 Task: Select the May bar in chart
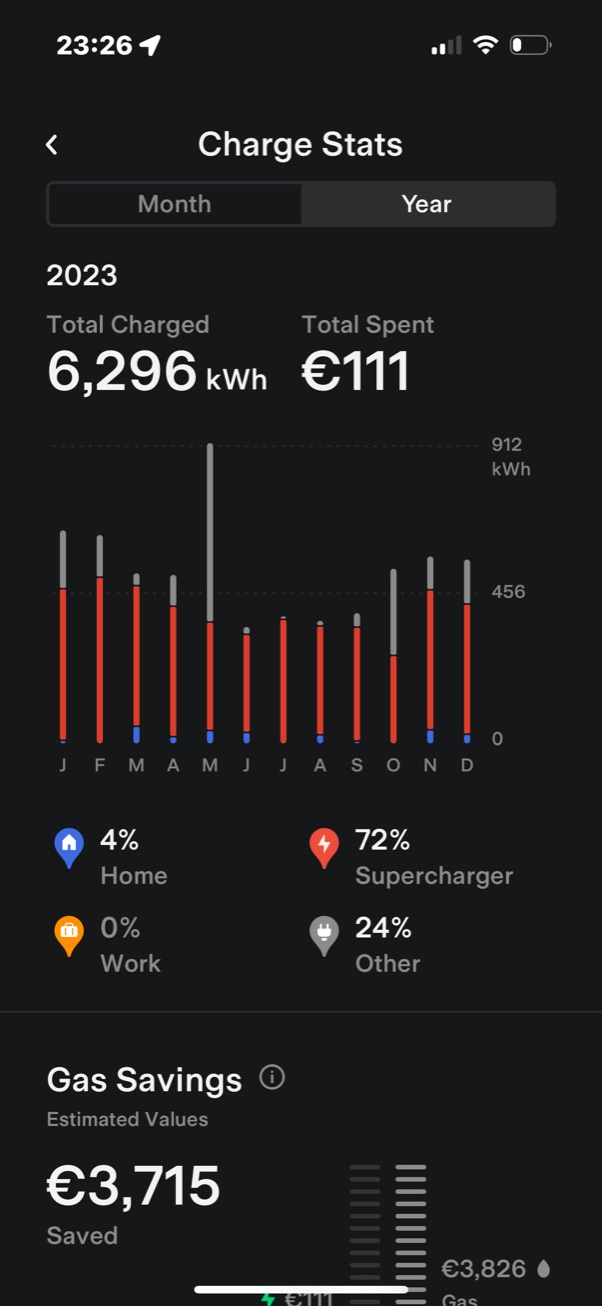[x=210, y=593]
